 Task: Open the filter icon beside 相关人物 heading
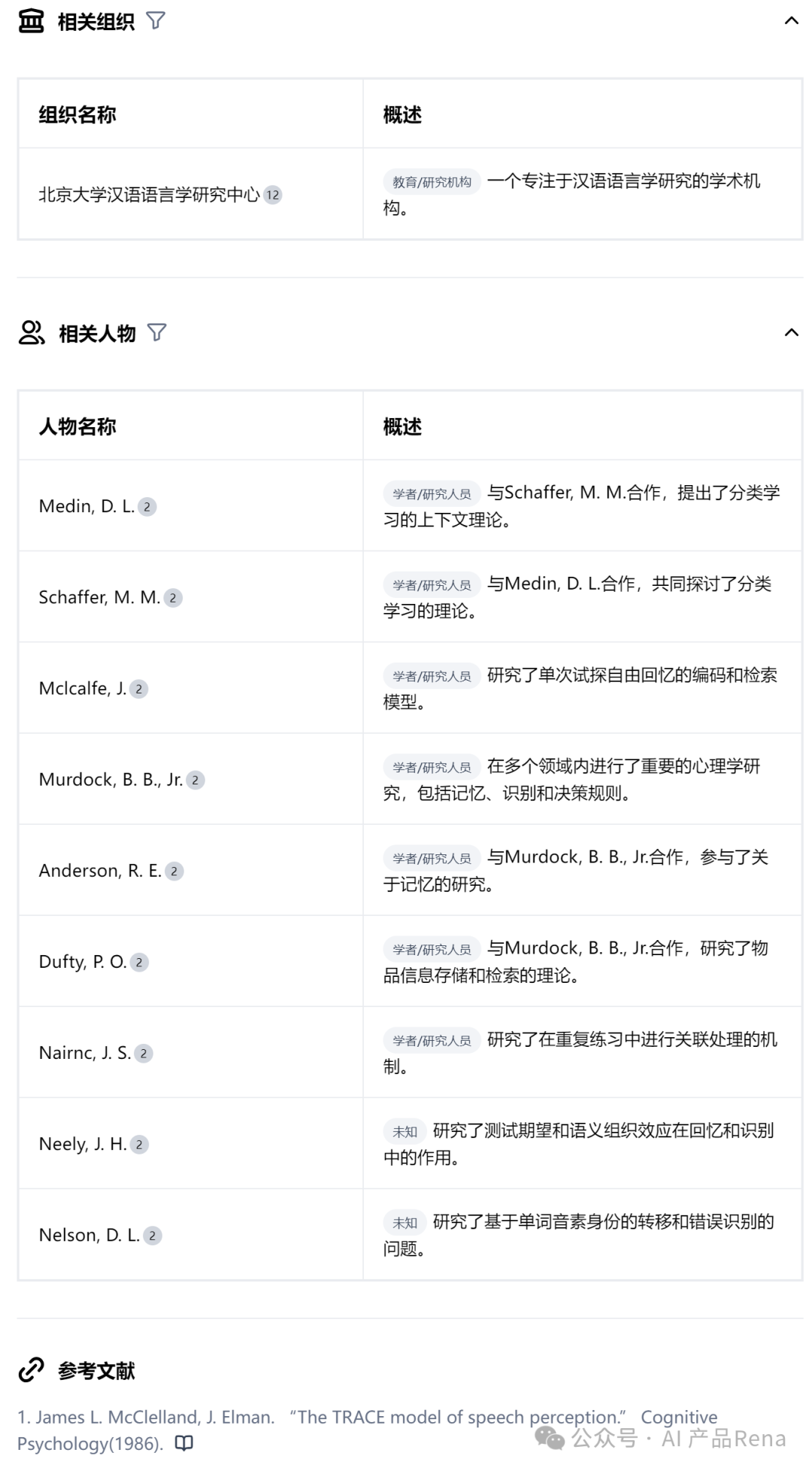pyautogui.click(x=157, y=333)
